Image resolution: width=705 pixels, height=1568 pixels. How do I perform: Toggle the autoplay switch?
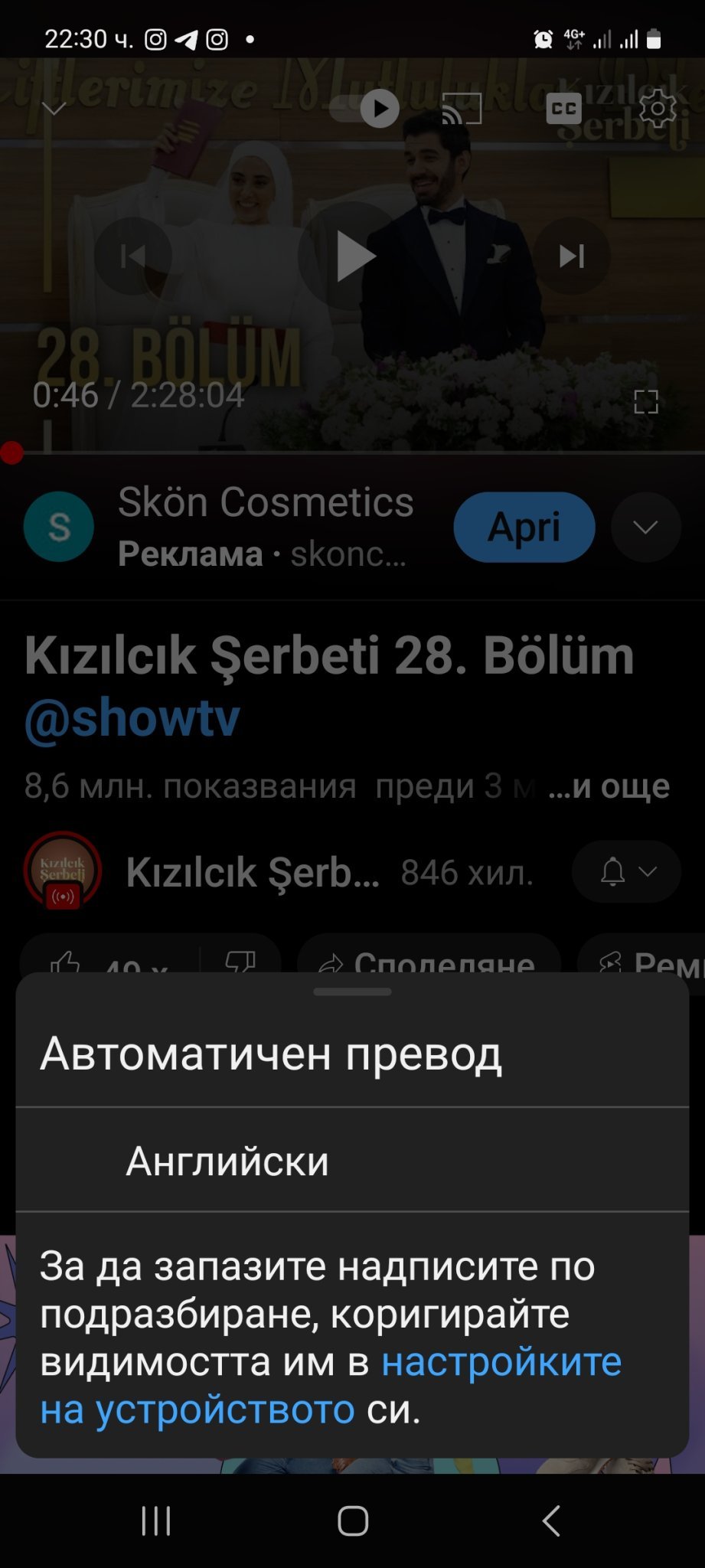point(366,109)
